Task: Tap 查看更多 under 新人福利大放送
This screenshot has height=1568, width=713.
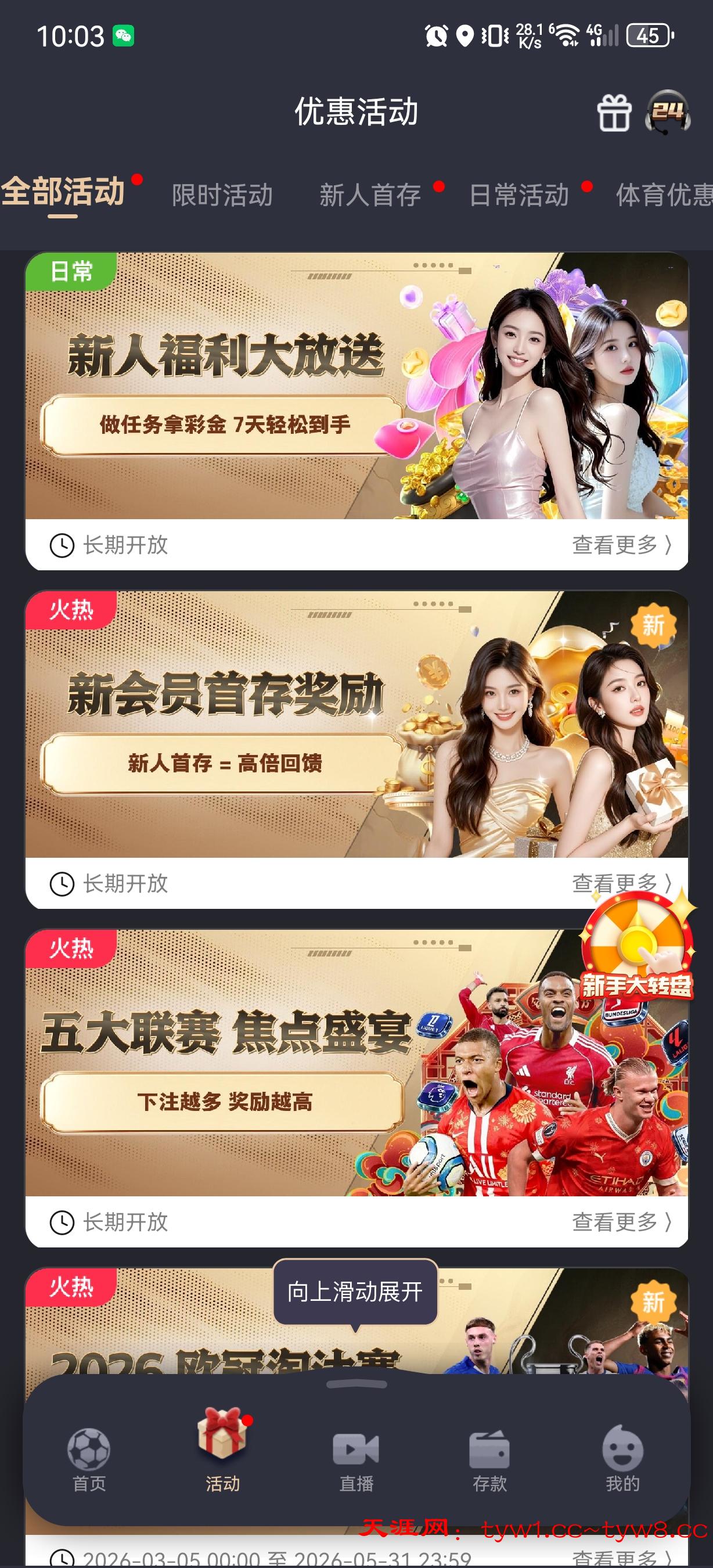Action: [x=621, y=545]
